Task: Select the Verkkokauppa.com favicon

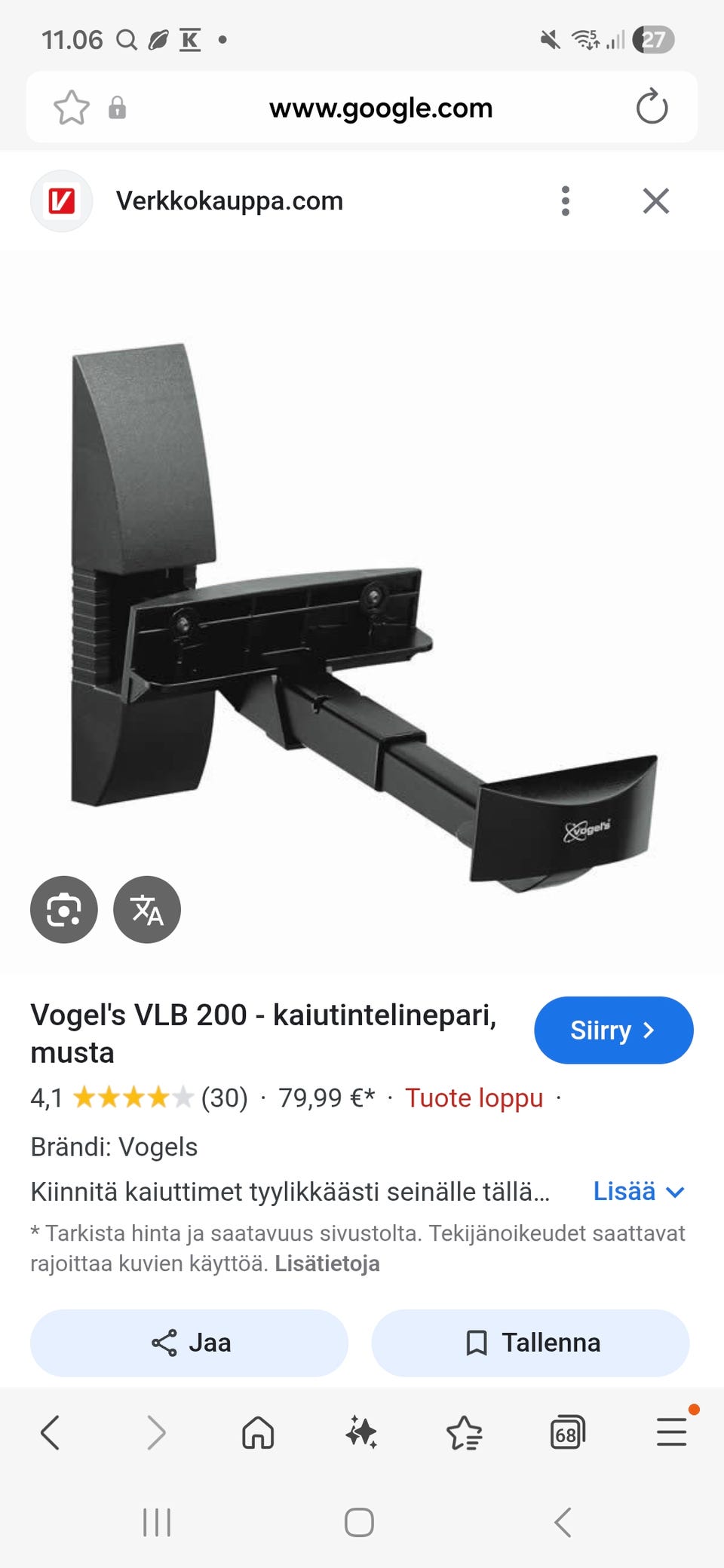Action: 61,201
